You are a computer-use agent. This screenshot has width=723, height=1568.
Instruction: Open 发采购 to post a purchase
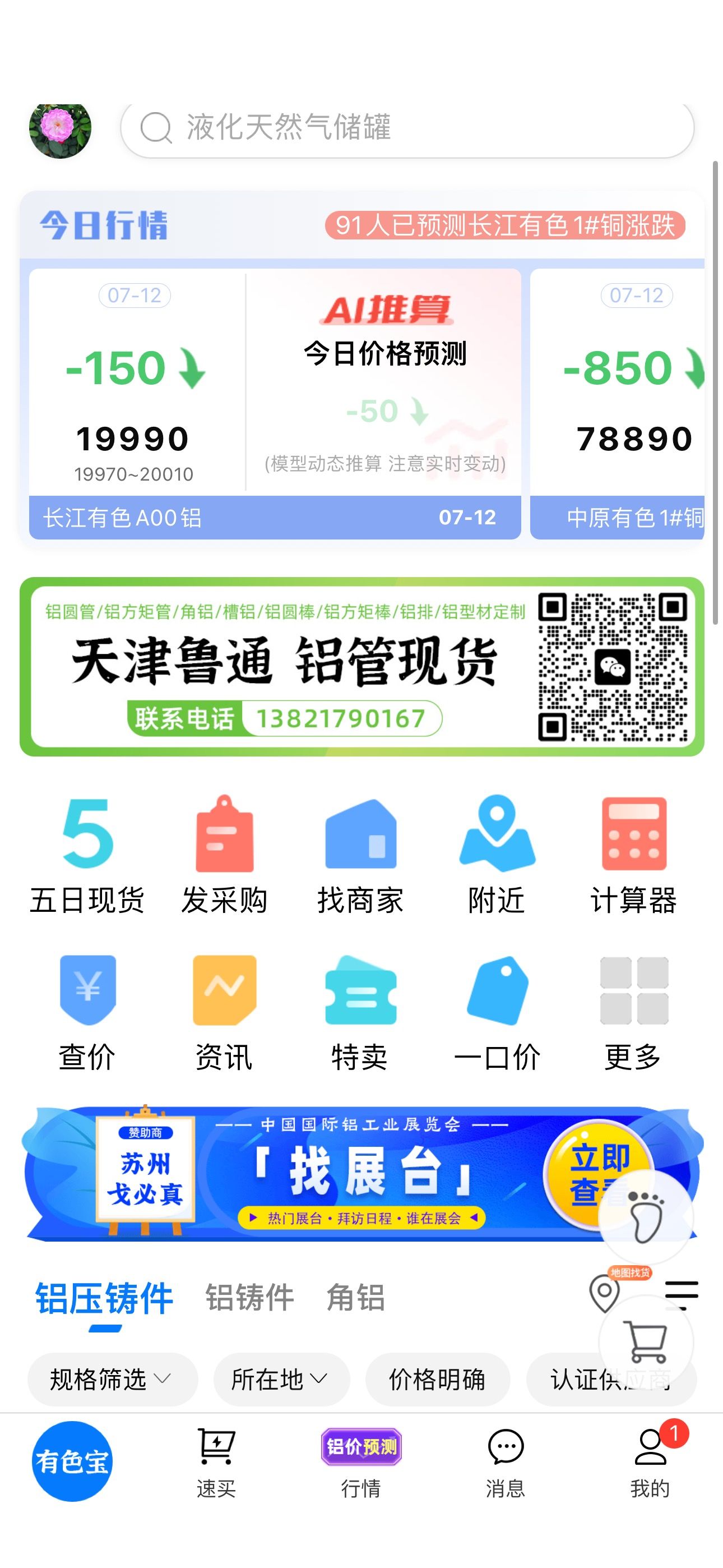click(224, 856)
